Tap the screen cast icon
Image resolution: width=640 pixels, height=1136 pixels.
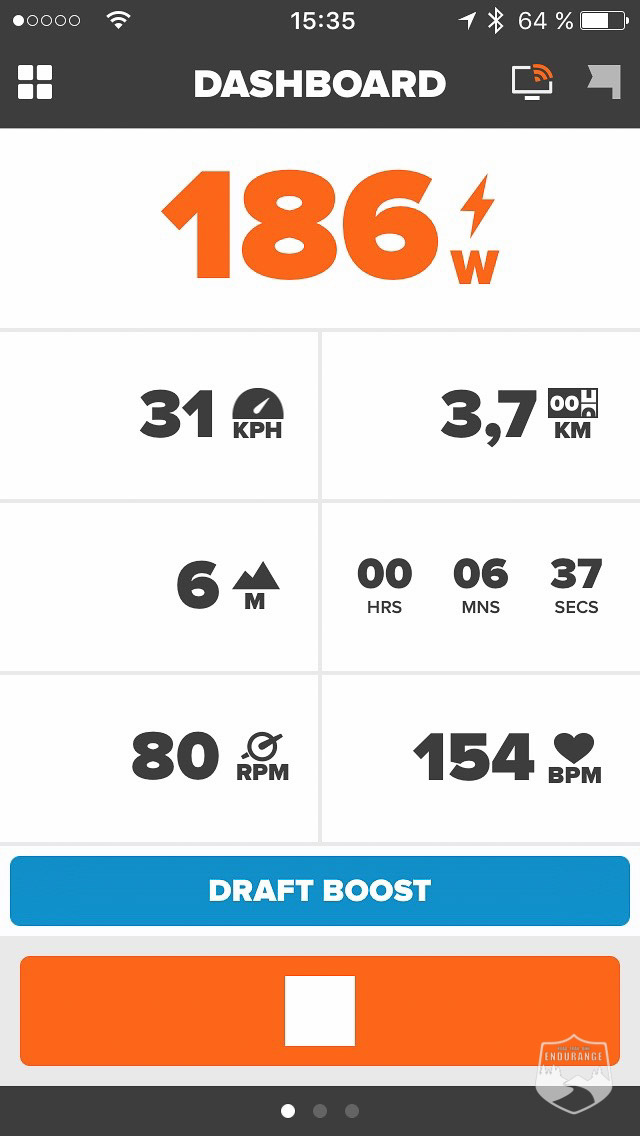pyautogui.click(x=532, y=82)
